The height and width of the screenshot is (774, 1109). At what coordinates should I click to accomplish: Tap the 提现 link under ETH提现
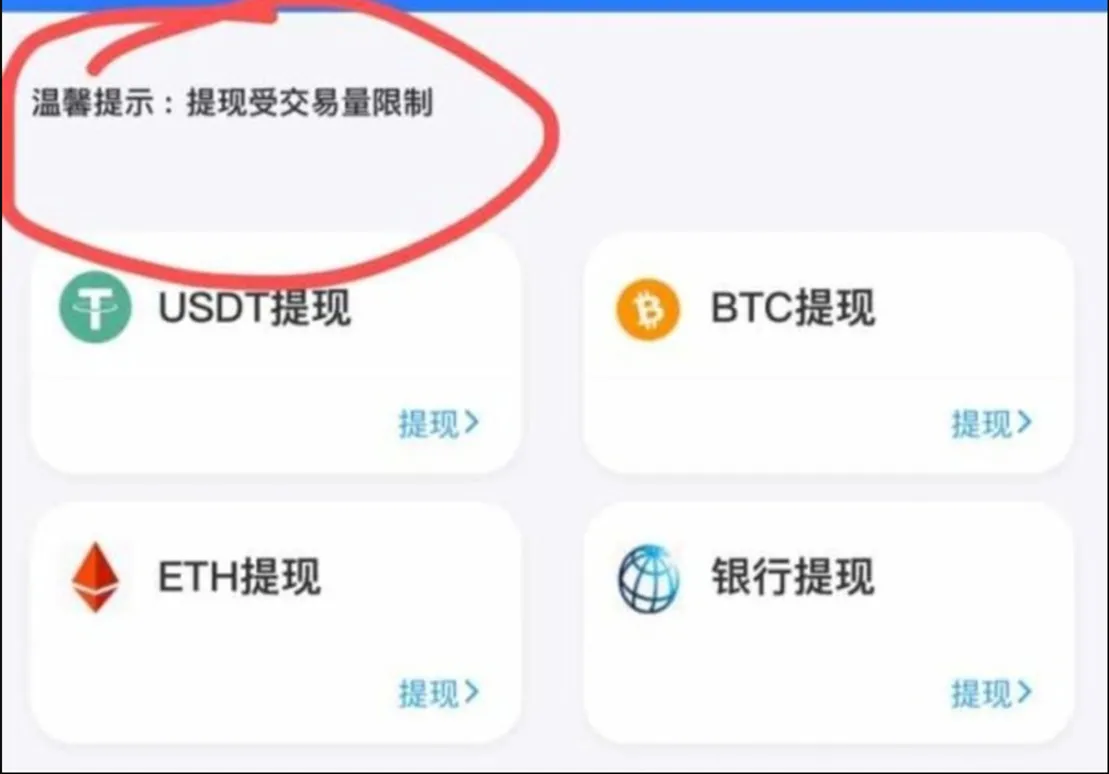439,693
